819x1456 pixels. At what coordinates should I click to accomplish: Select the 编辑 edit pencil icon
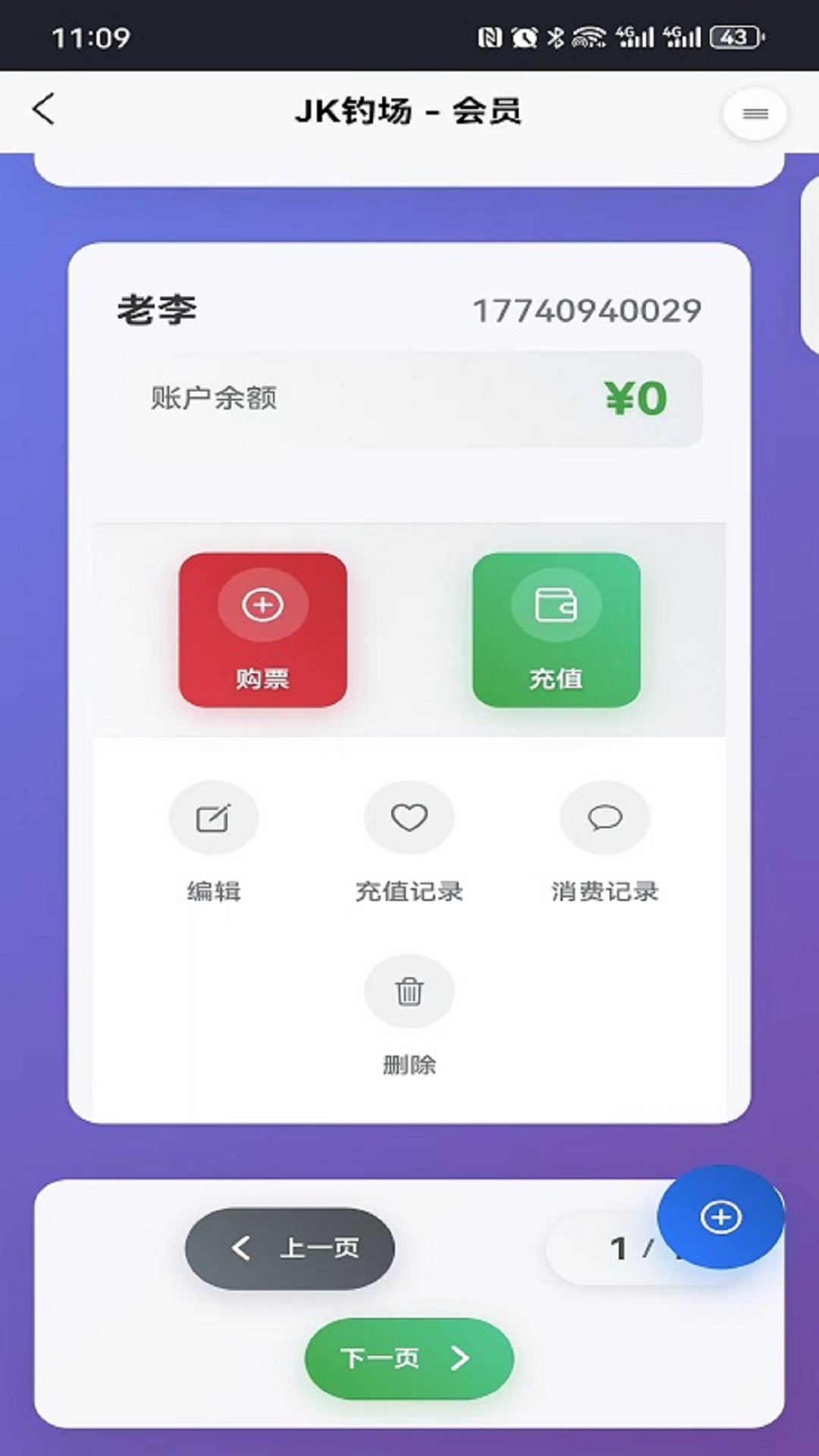[x=213, y=818]
